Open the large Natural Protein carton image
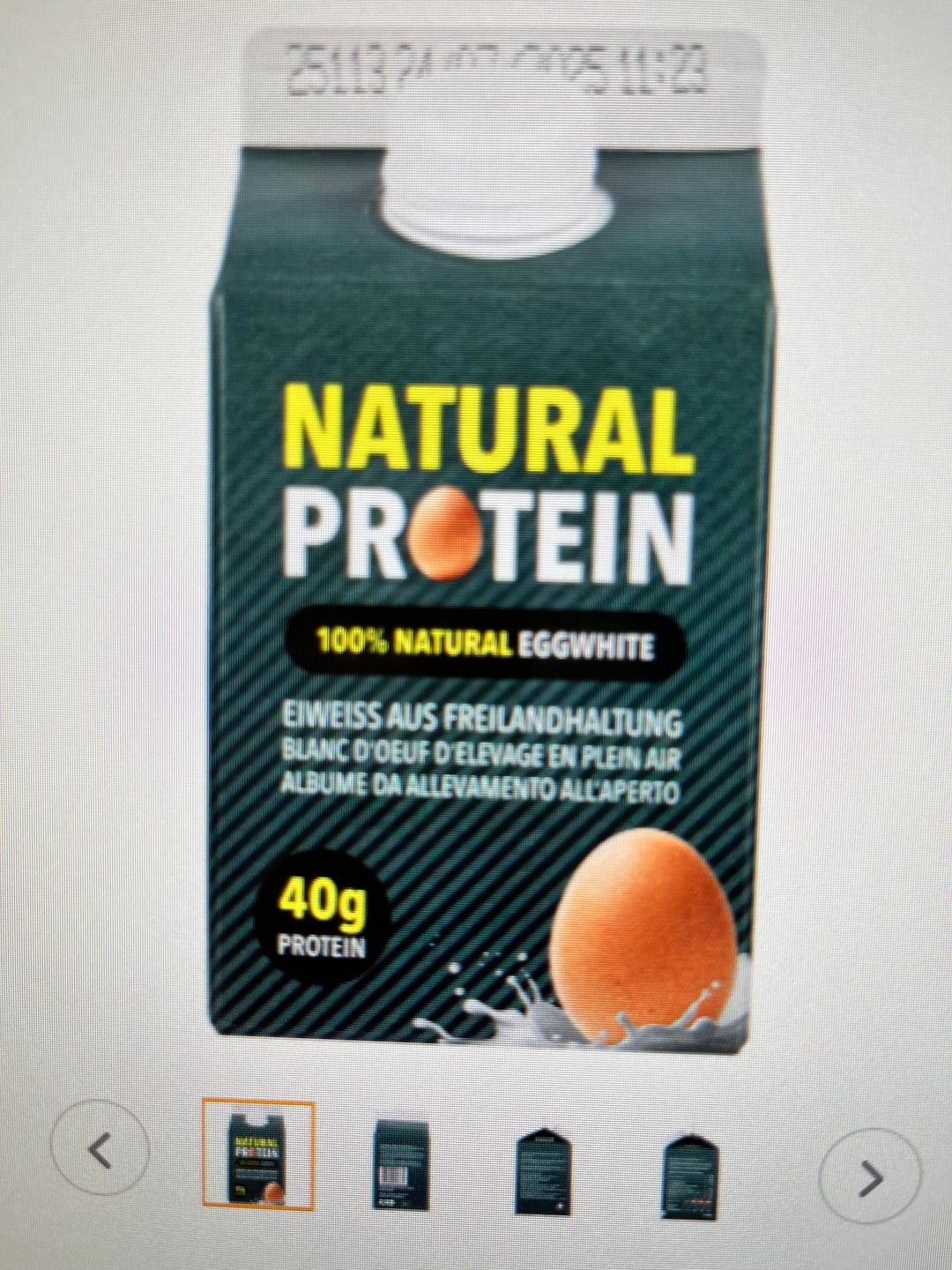Viewport: 952px width, 1270px height. coord(487,564)
